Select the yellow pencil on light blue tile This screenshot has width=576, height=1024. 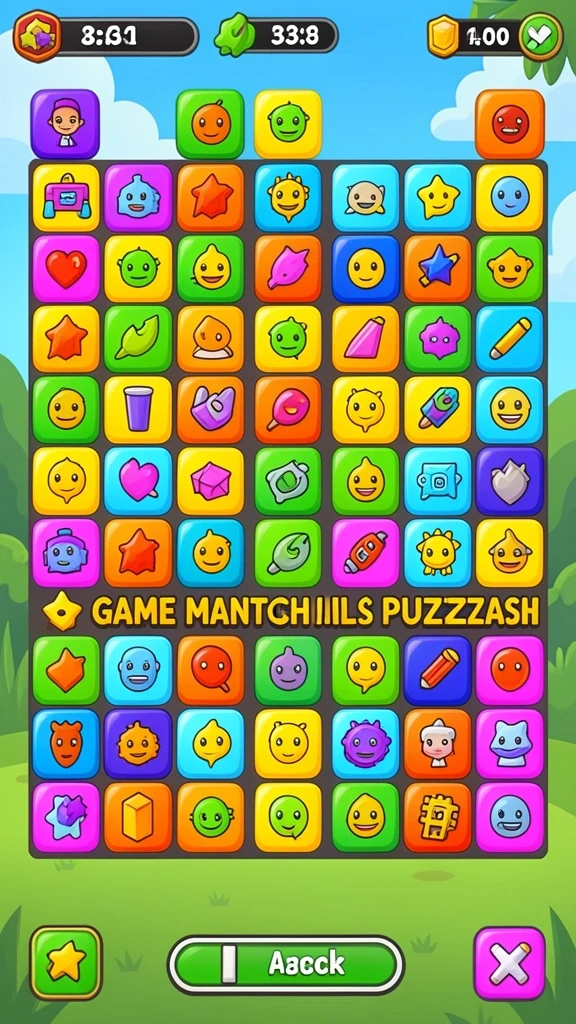tap(509, 340)
